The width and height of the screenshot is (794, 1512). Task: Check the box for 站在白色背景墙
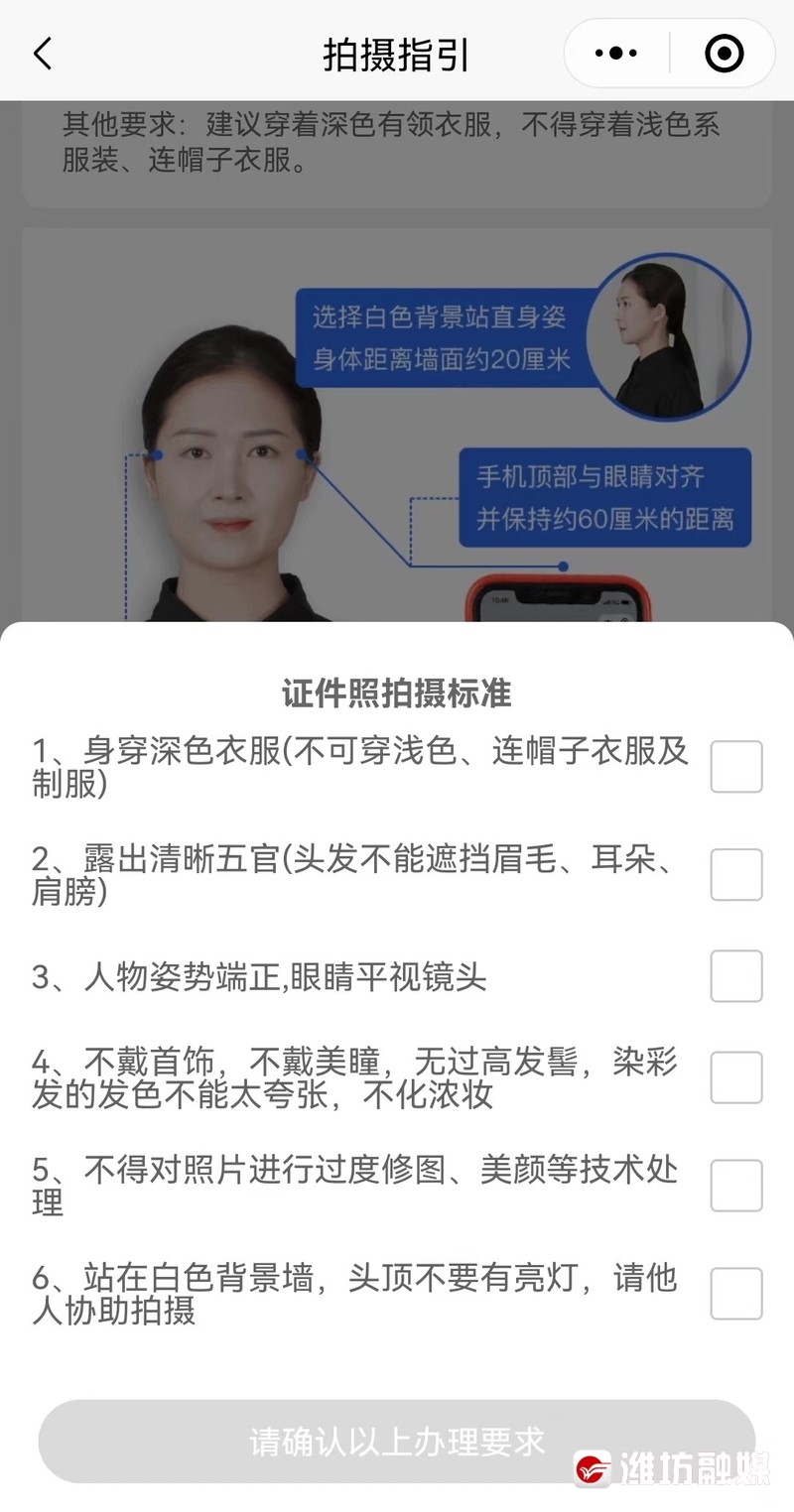[x=736, y=1294]
